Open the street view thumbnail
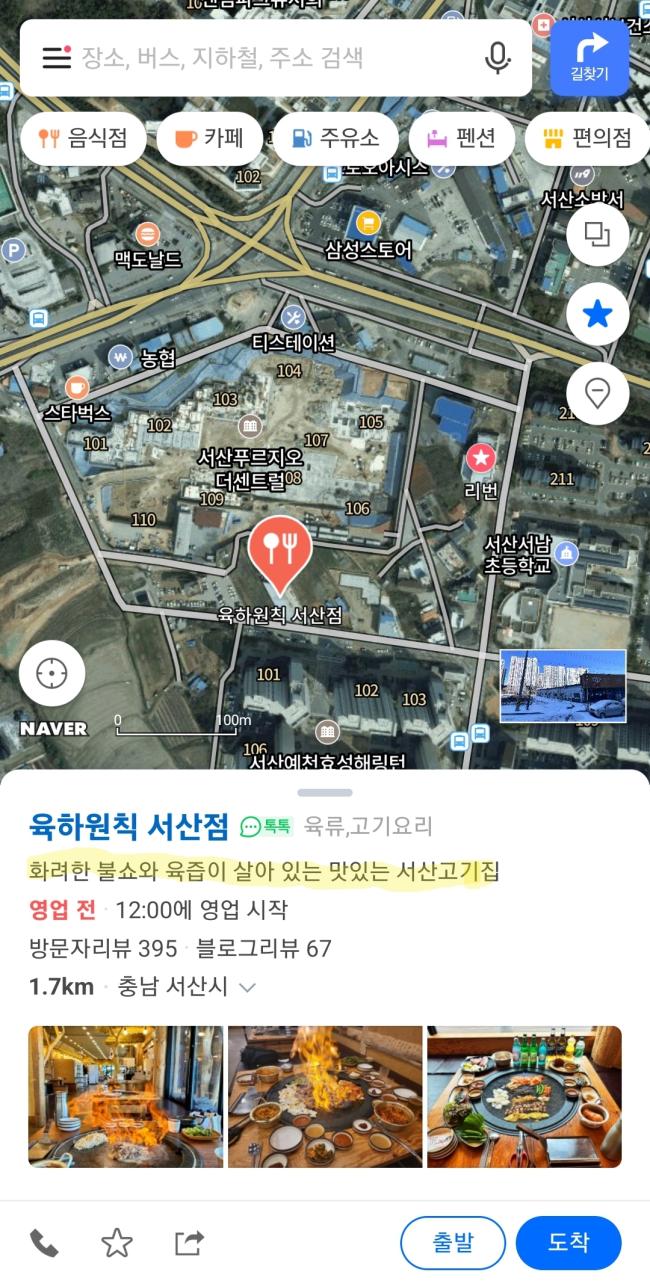Viewport: 650px width, 1284px height. tap(563, 686)
